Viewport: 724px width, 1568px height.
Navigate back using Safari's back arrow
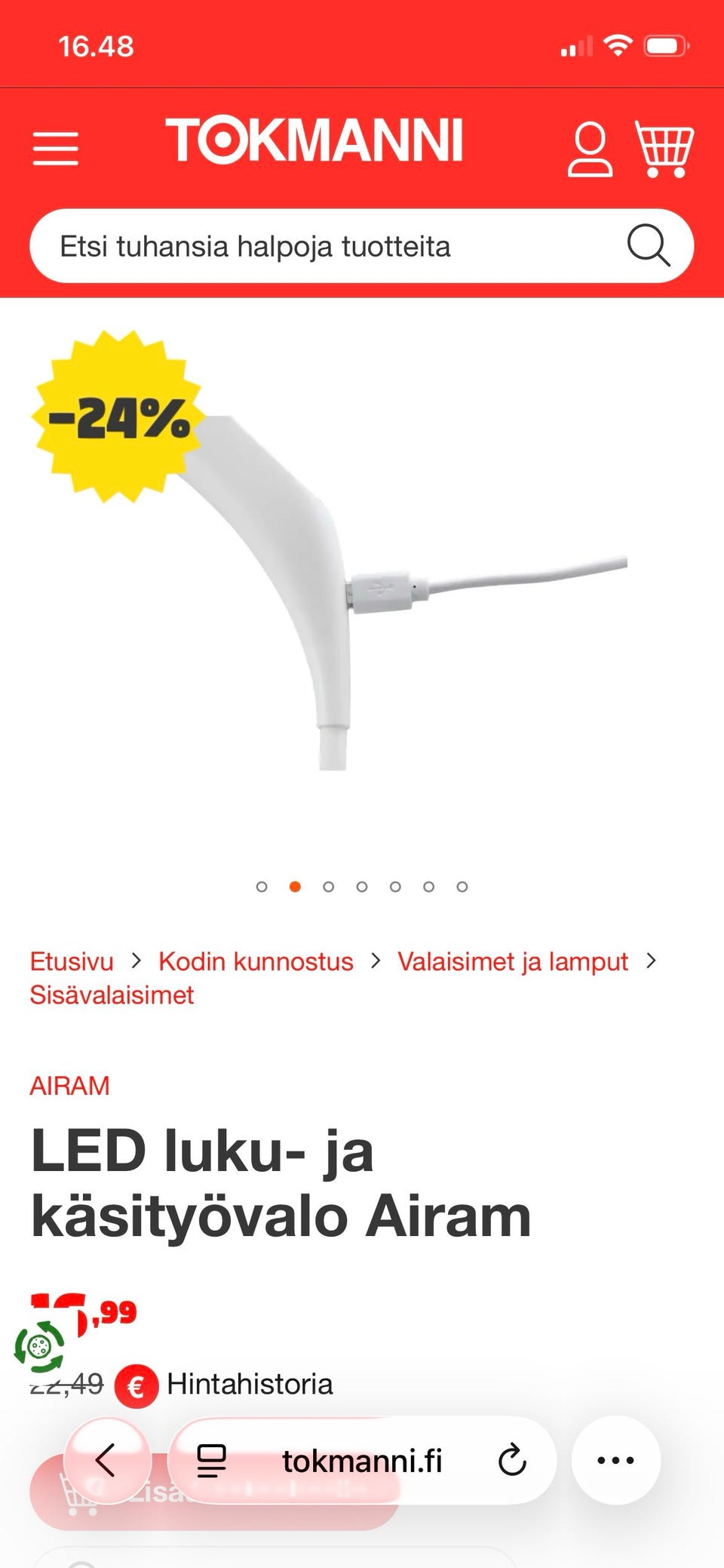coord(106,1460)
